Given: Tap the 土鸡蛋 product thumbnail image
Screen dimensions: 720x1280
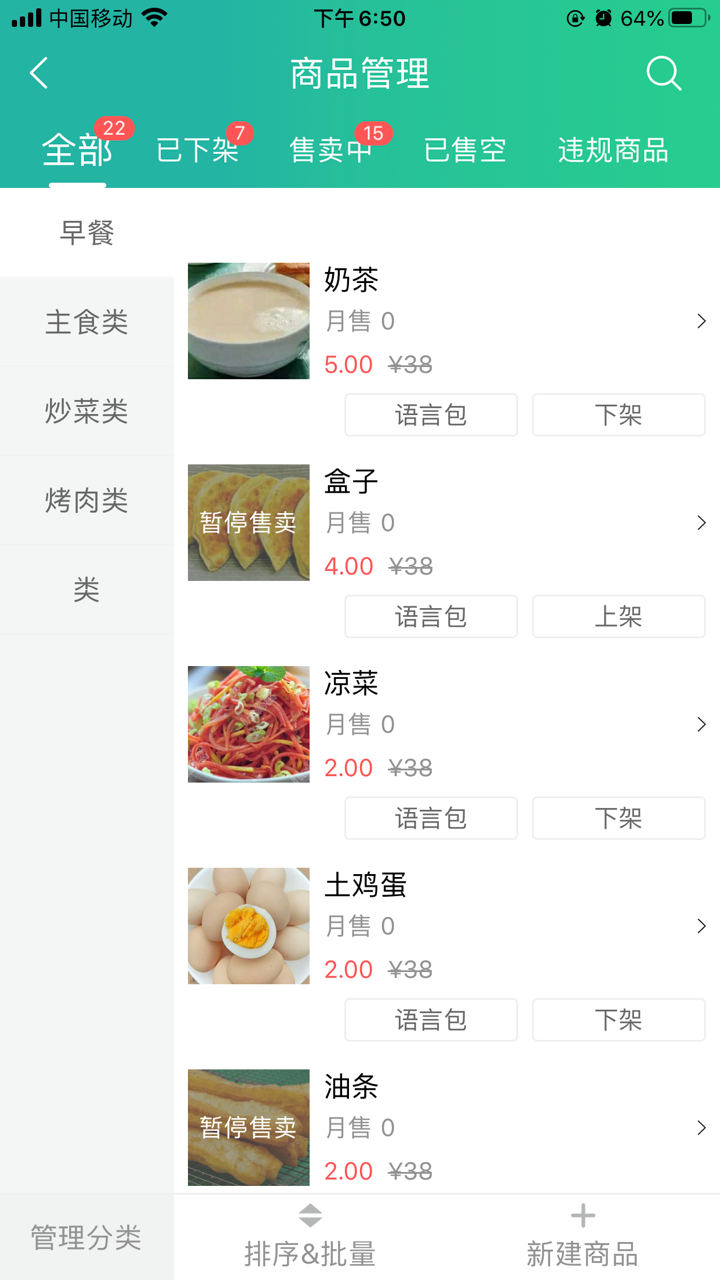Looking at the screenshot, I should coord(248,926).
